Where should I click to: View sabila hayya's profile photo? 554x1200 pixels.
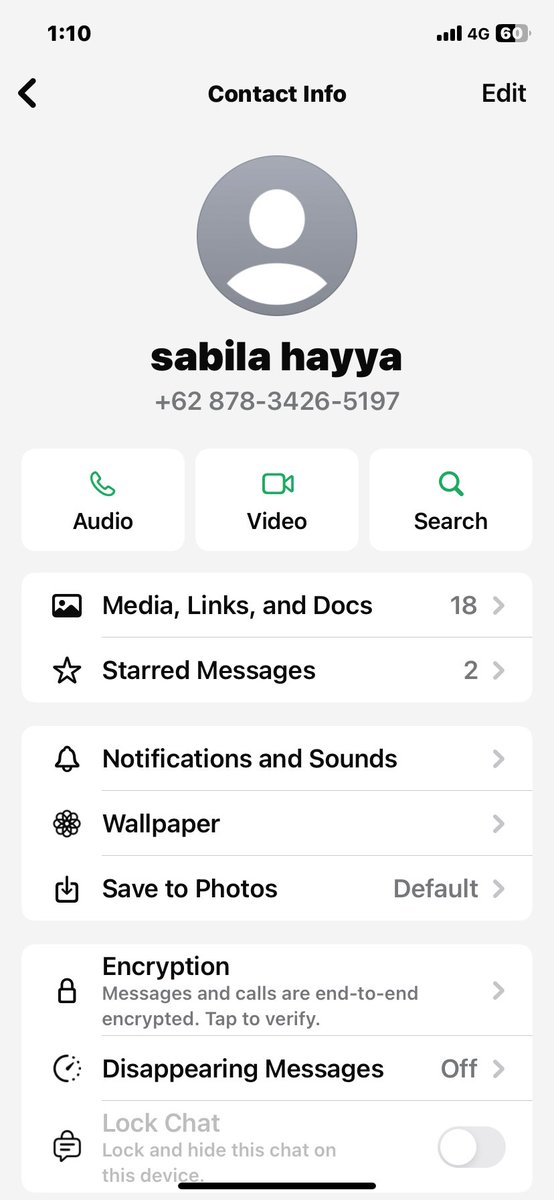click(277, 237)
